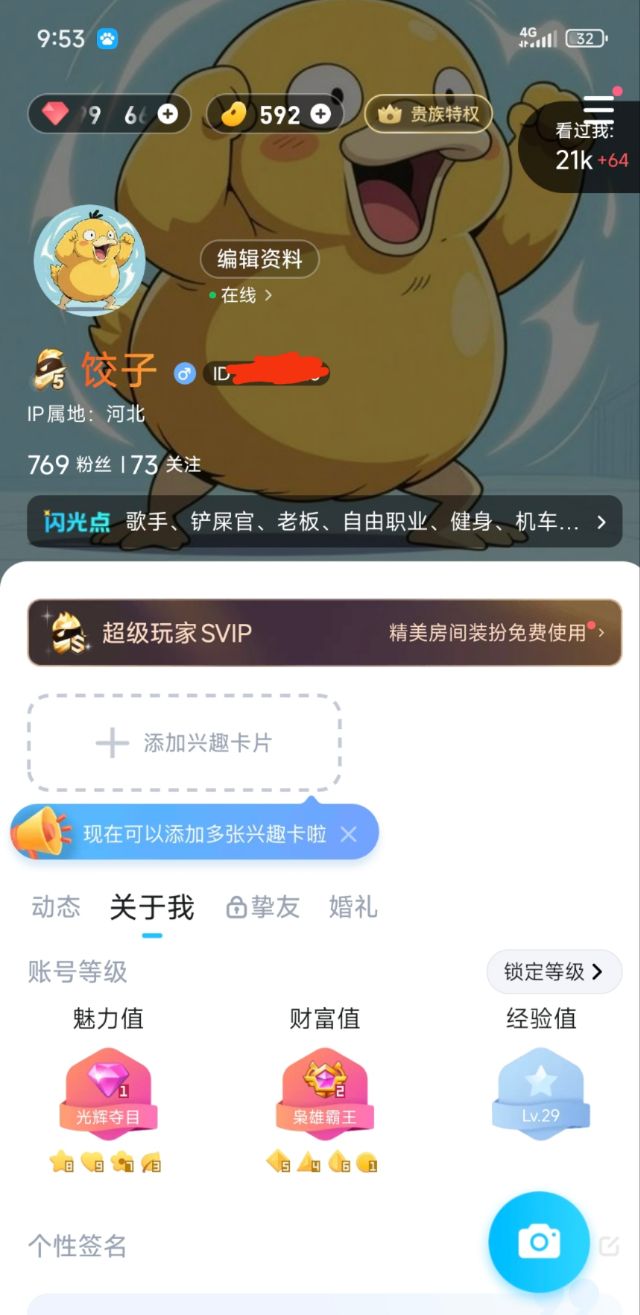Dismiss the interest card tip bubble
The image size is (640, 1315).
(x=348, y=834)
